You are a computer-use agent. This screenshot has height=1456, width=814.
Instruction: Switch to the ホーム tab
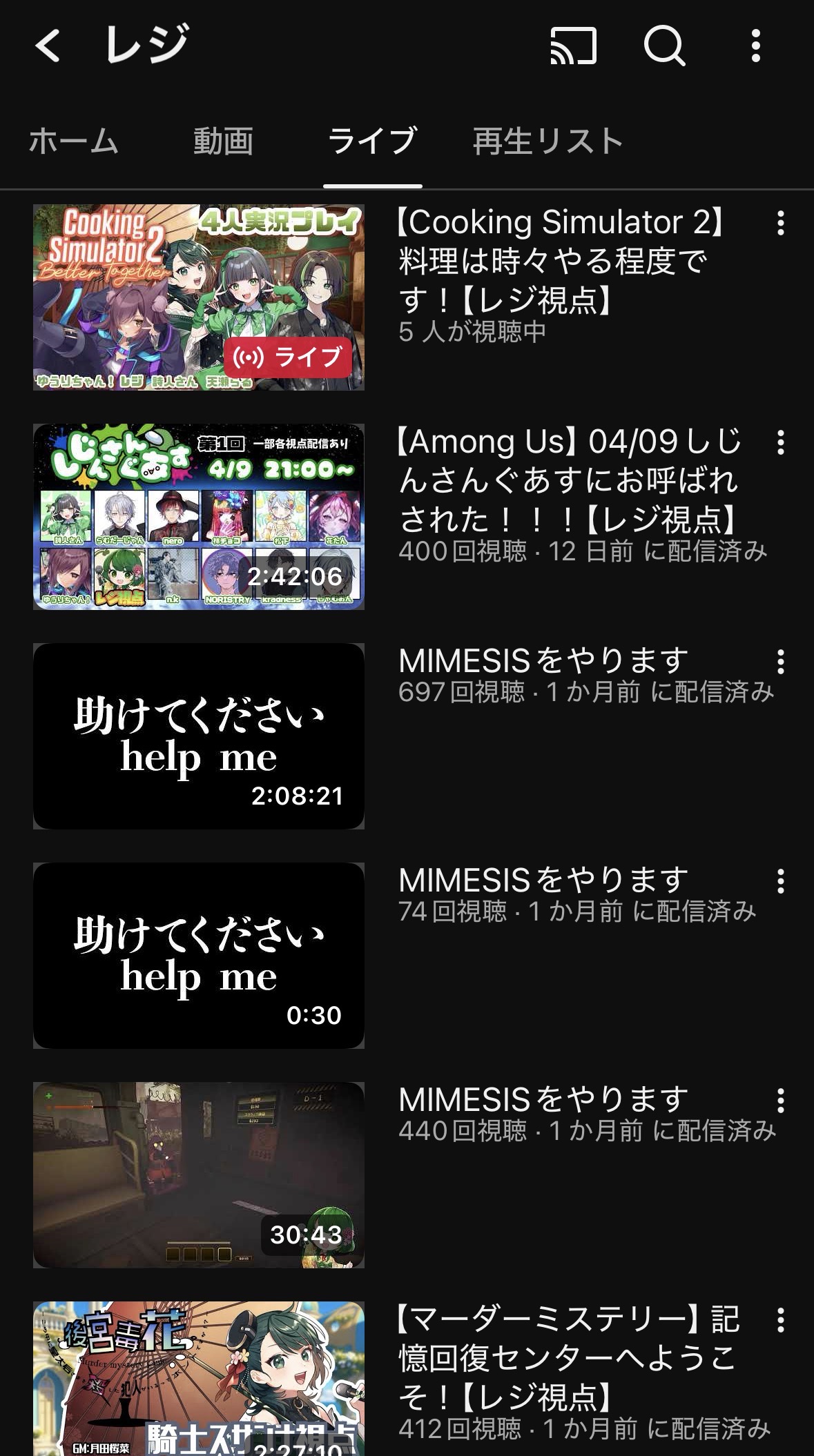[74, 141]
